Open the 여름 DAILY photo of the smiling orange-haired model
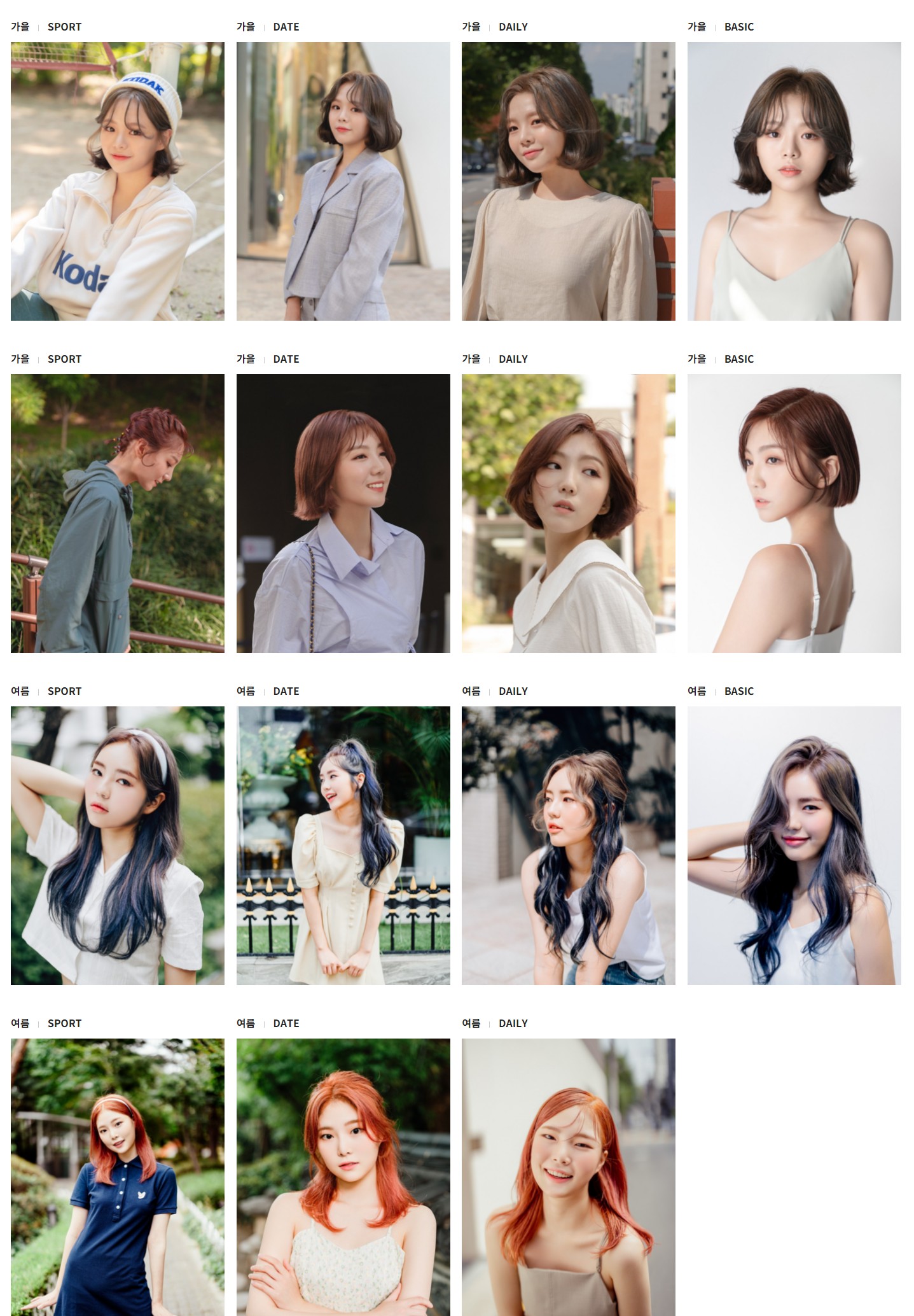Image resolution: width=914 pixels, height=1316 pixels. [568, 1177]
